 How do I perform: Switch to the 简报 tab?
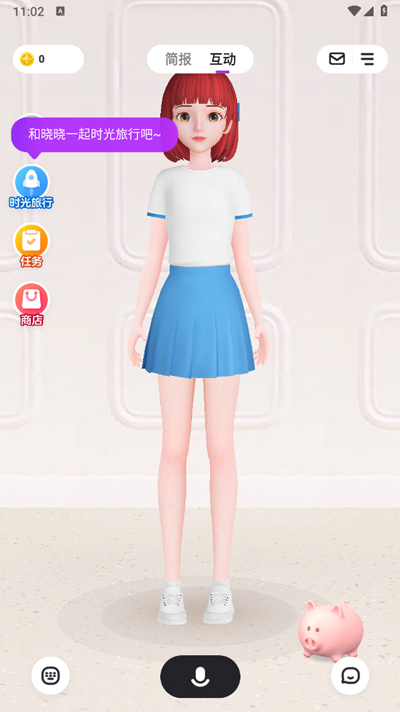pos(178,59)
